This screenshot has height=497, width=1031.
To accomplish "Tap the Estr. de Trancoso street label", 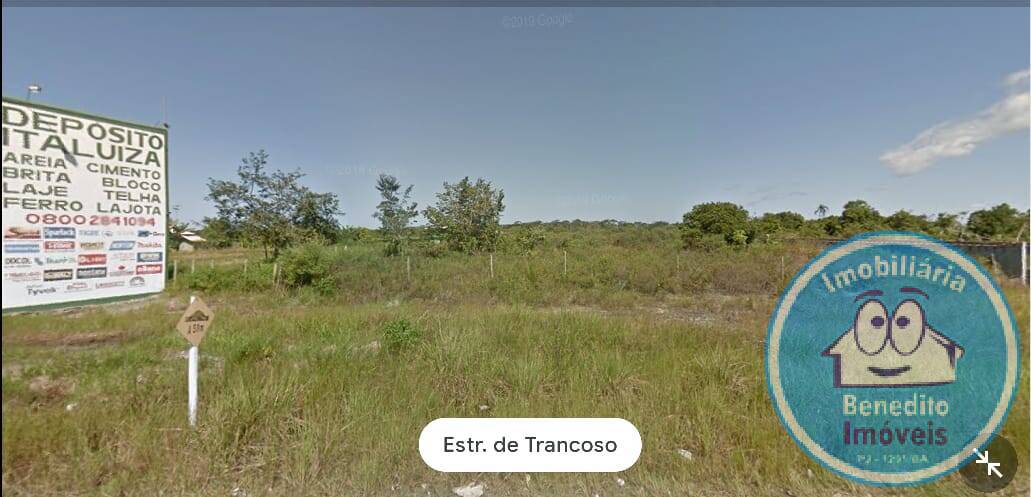I will pos(530,445).
